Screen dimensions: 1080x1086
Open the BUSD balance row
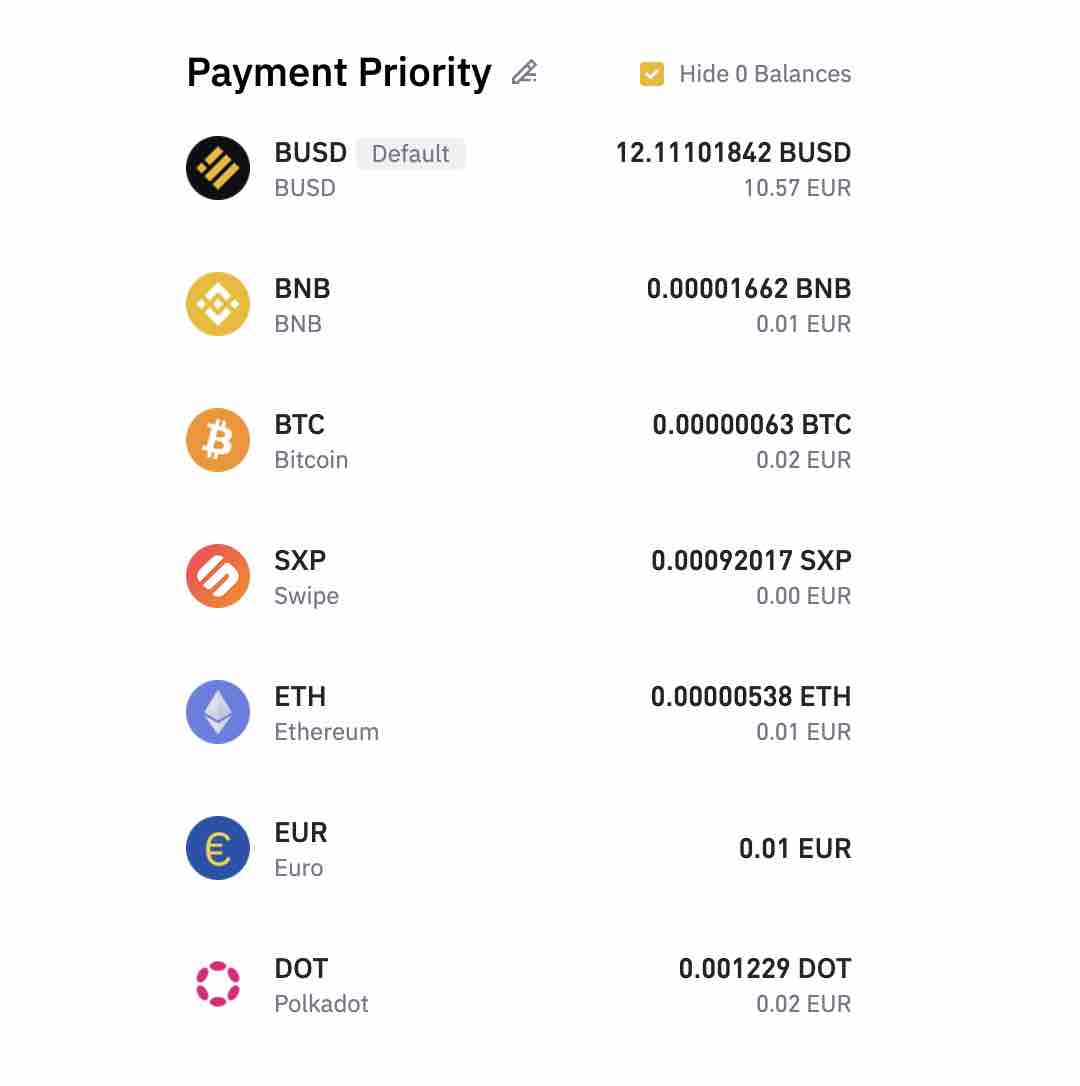click(x=518, y=169)
